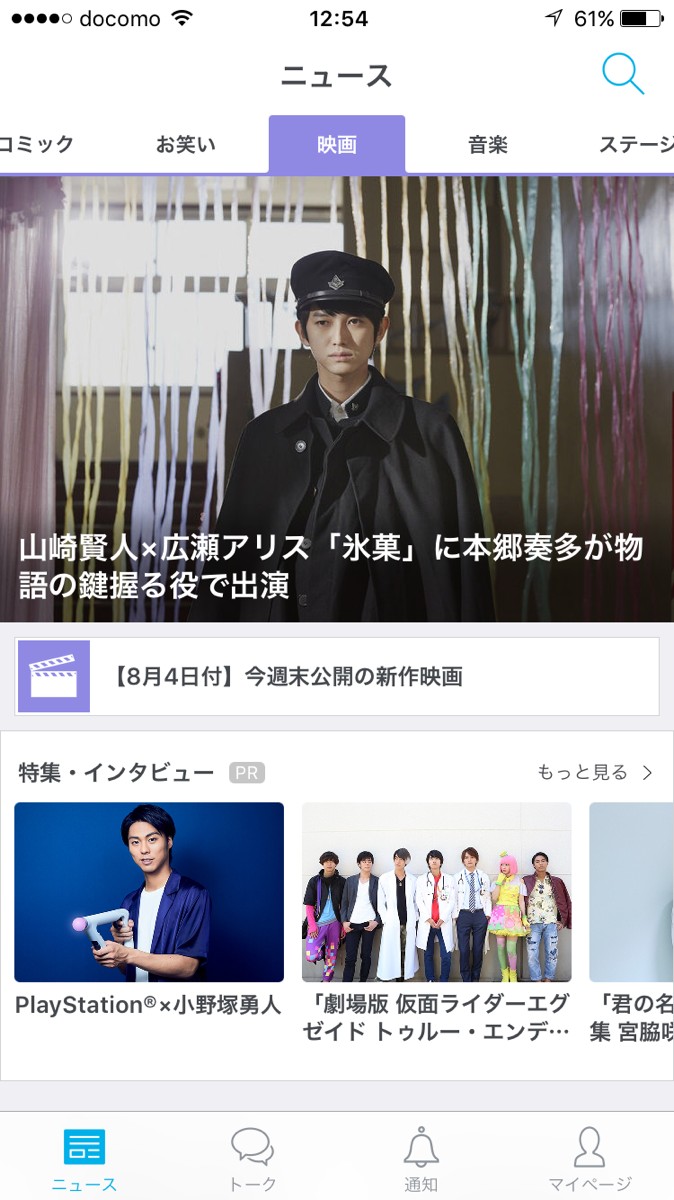Open the search magnifier icon
Image resolution: width=674 pixels, height=1200 pixels.
pyautogui.click(x=622, y=74)
